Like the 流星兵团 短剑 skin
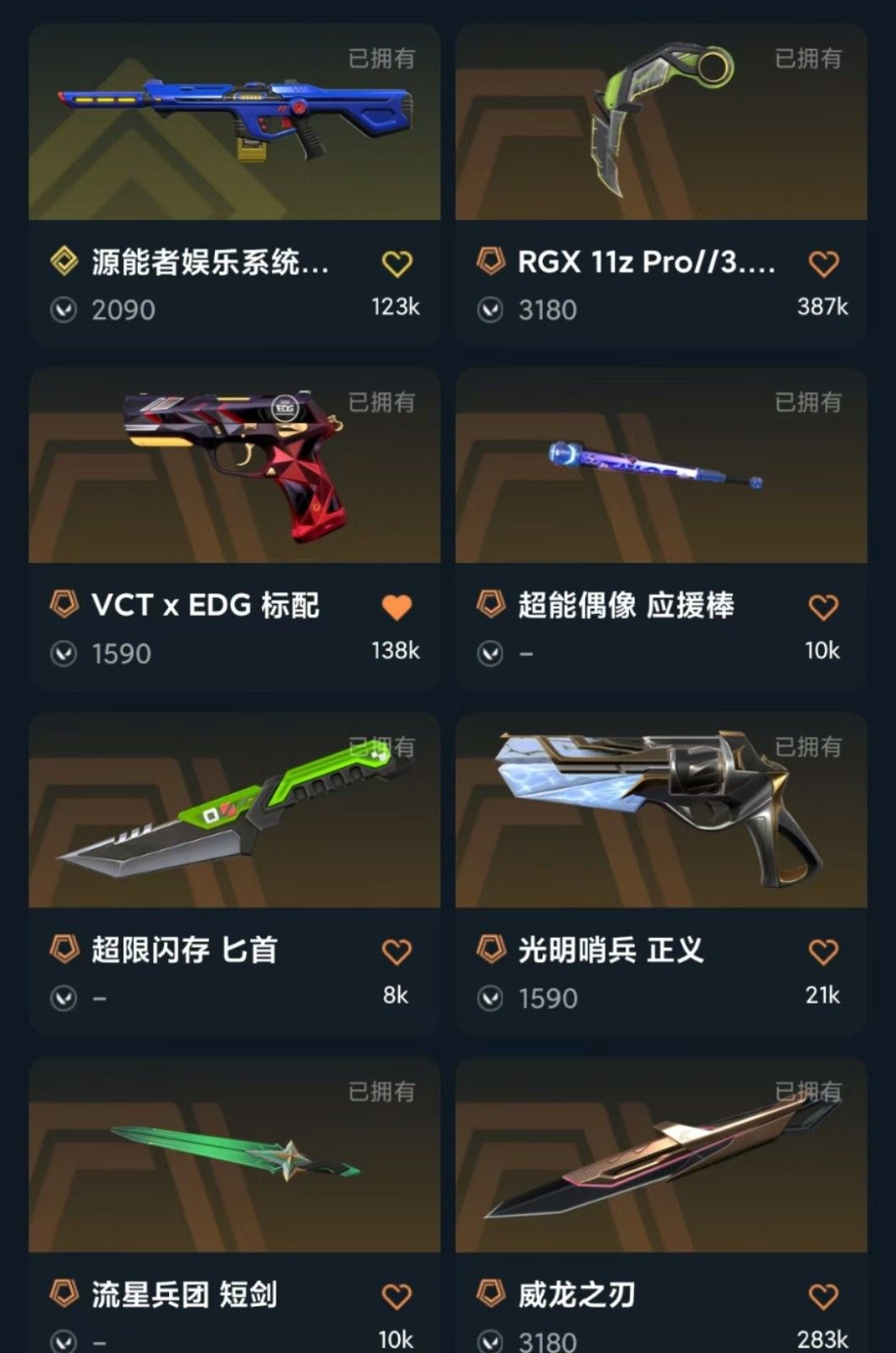This screenshot has width=896, height=1353. coord(396,1296)
